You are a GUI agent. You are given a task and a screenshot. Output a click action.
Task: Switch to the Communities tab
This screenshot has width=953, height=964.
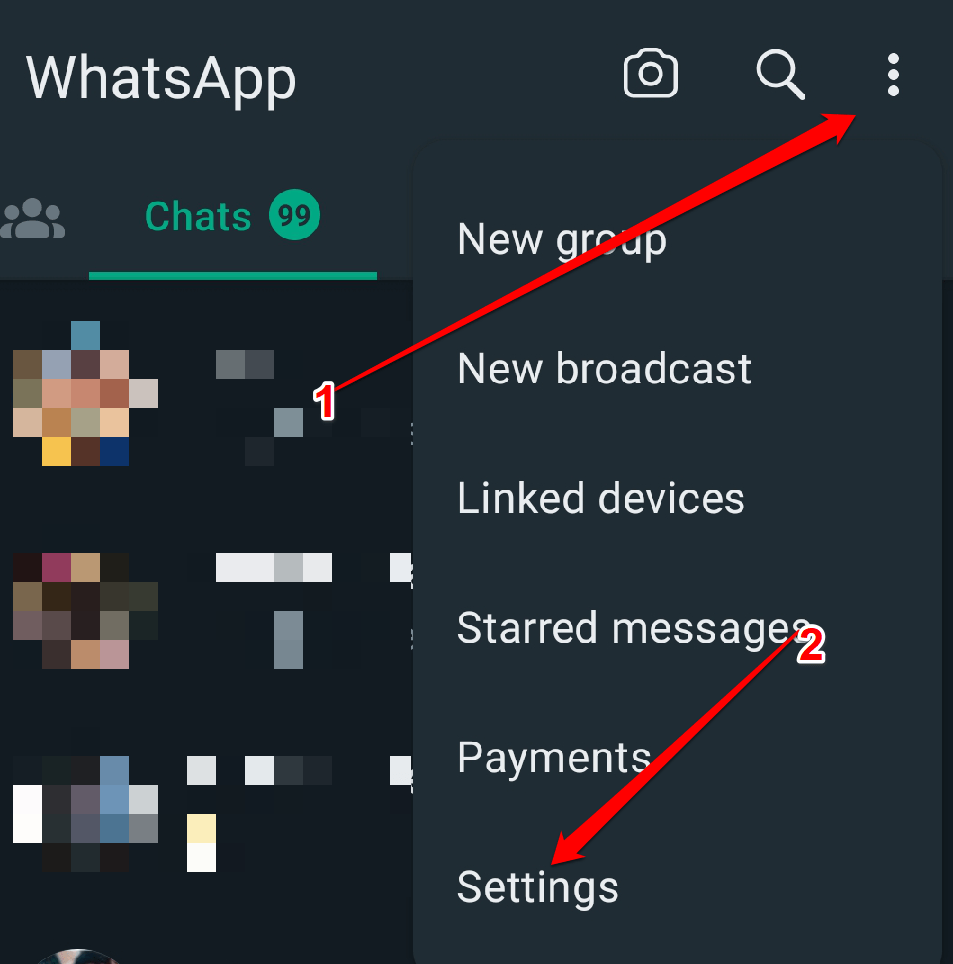point(33,218)
